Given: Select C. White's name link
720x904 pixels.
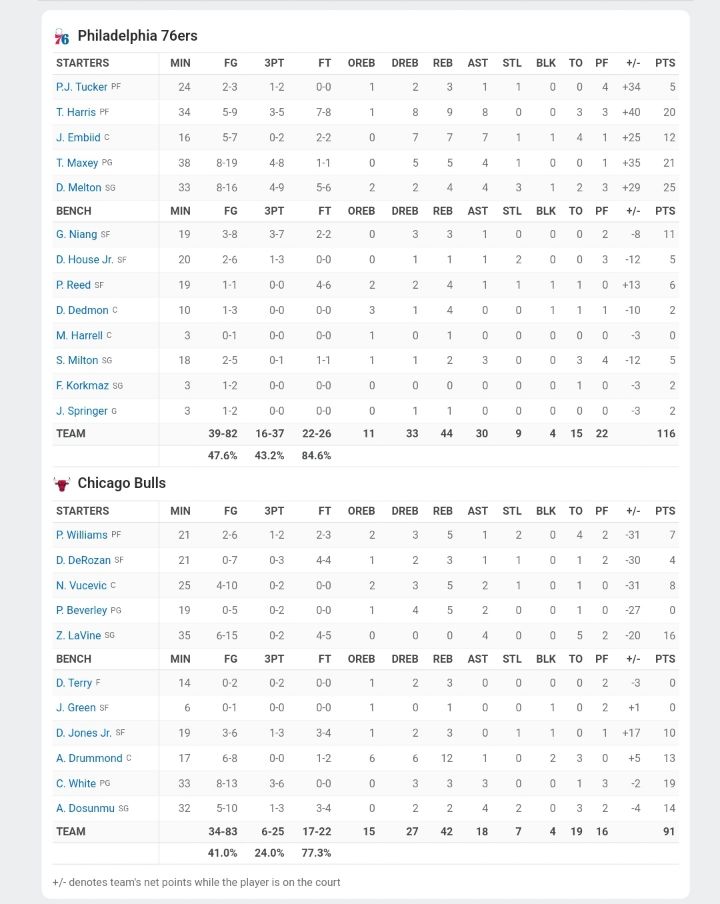Looking at the screenshot, I should point(75,783).
